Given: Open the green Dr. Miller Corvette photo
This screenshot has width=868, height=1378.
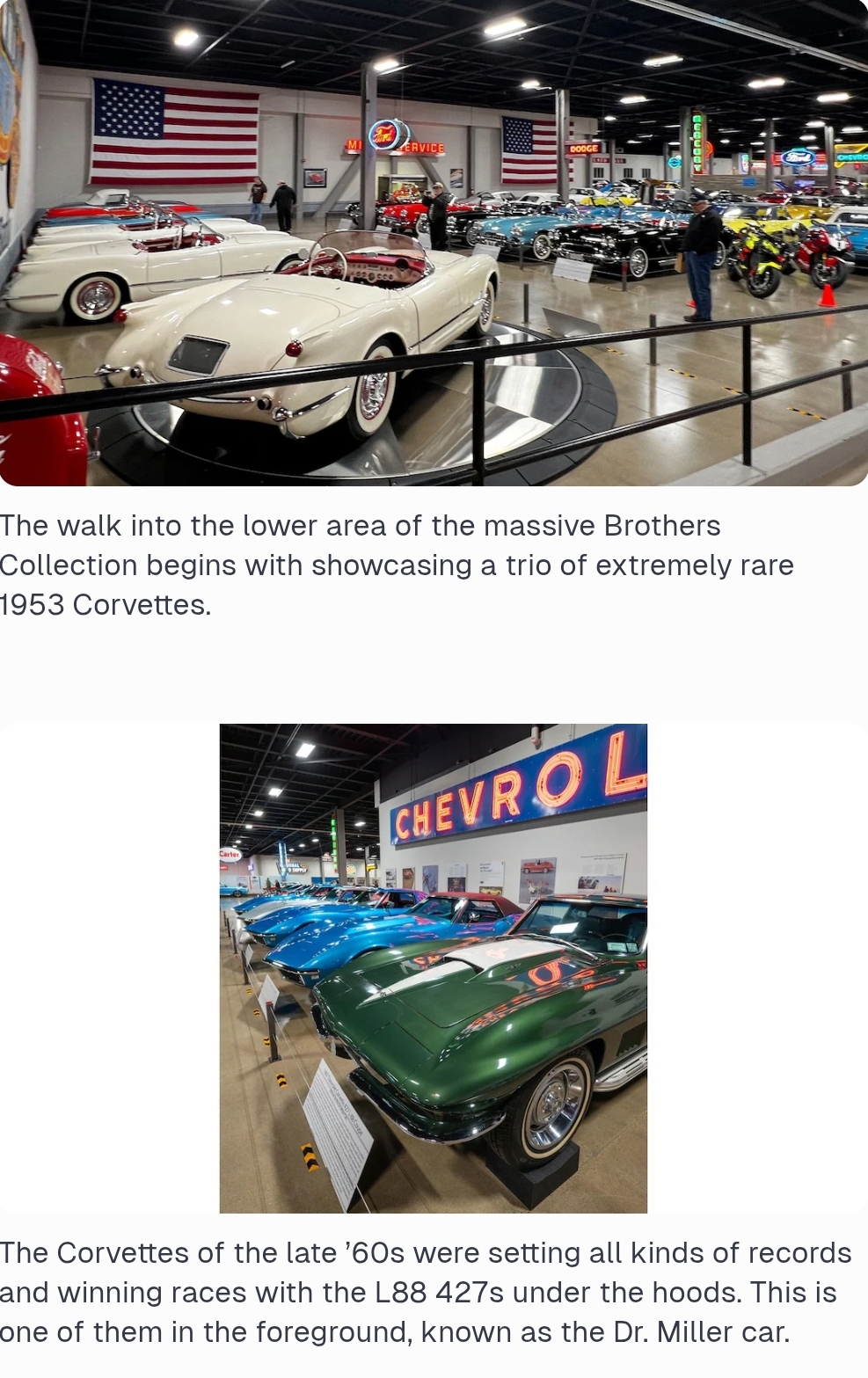Looking at the screenshot, I should (434, 967).
